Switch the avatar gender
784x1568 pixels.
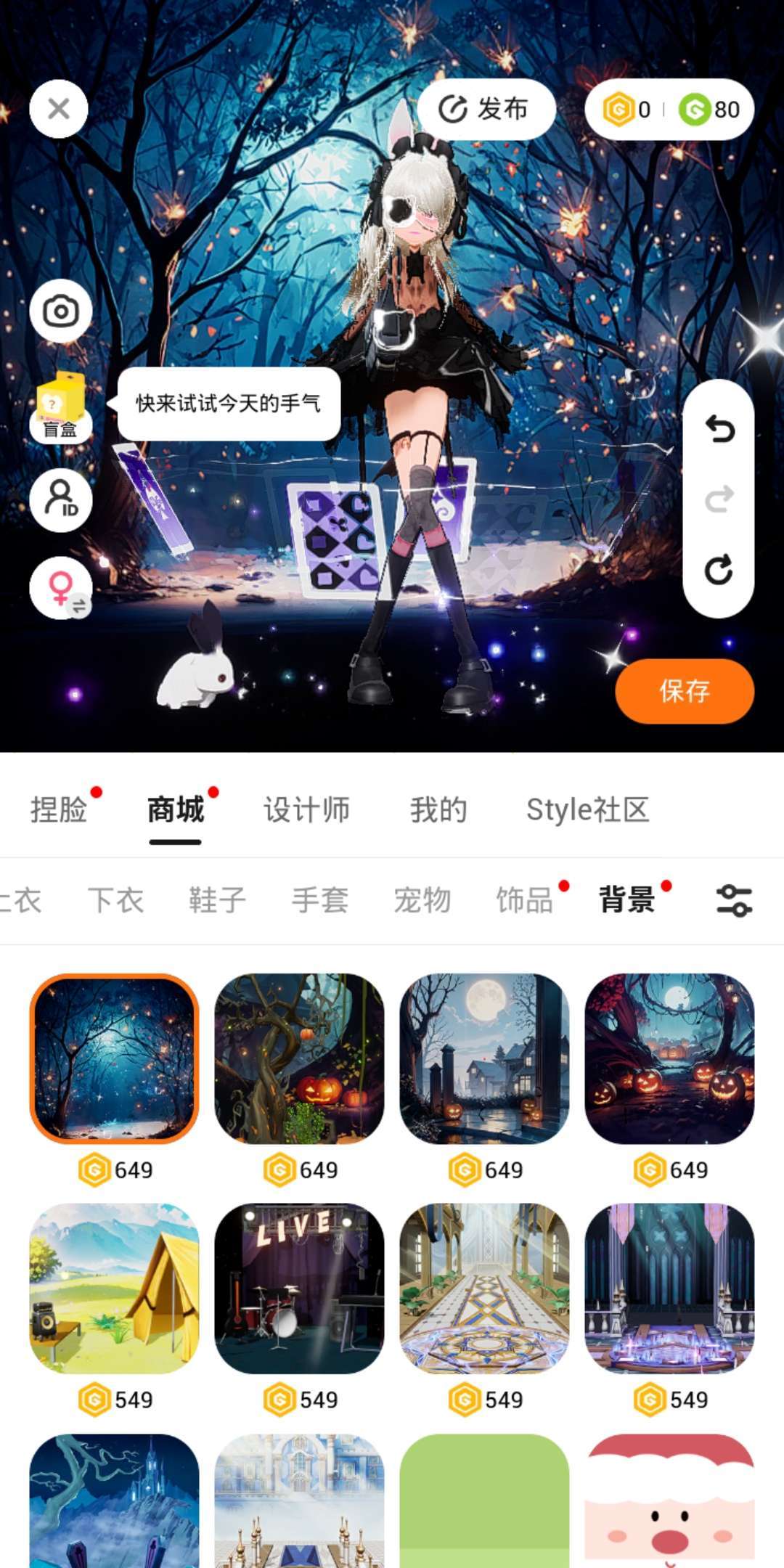pyautogui.click(x=61, y=588)
